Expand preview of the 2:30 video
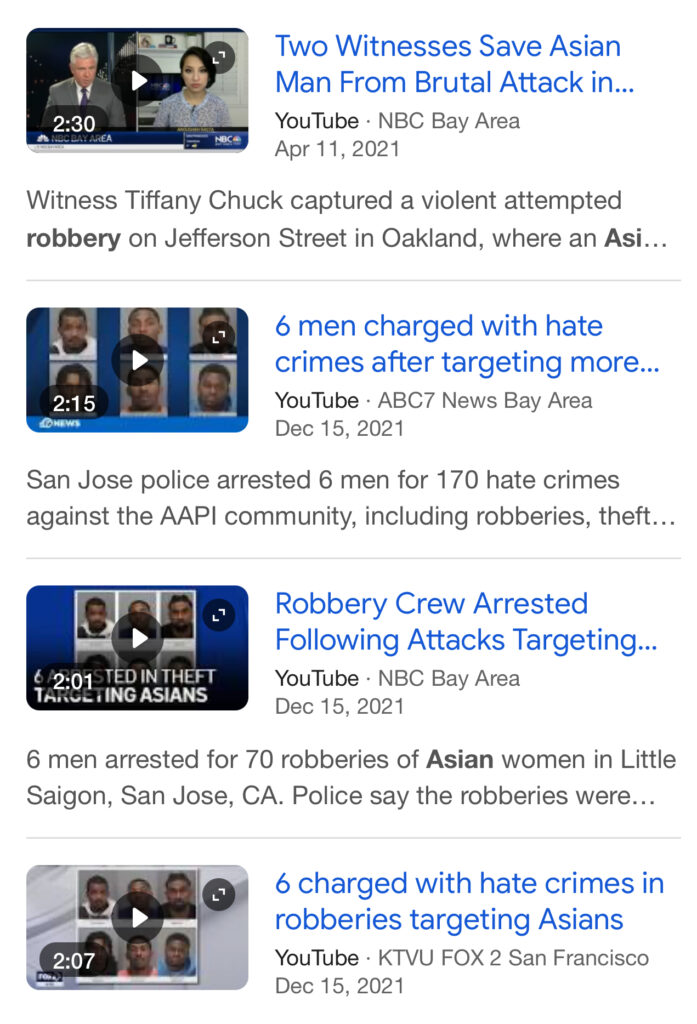Image resolution: width=697 pixels, height=1024 pixels. tap(219, 56)
